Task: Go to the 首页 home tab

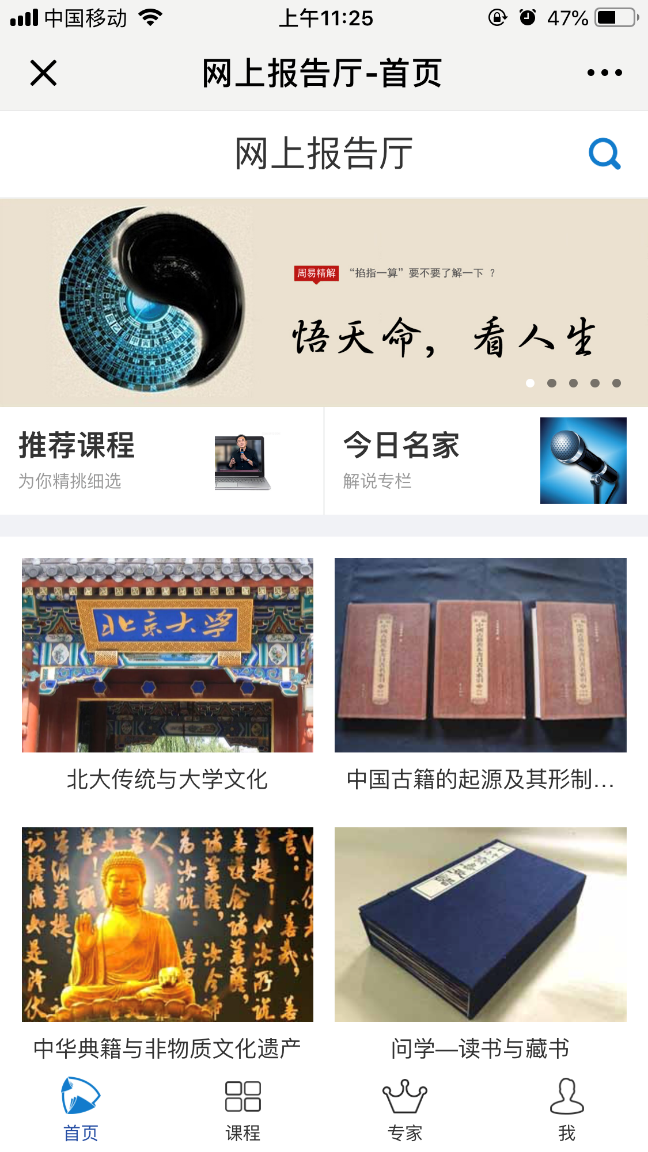Action: pyautogui.click(x=81, y=1109)
